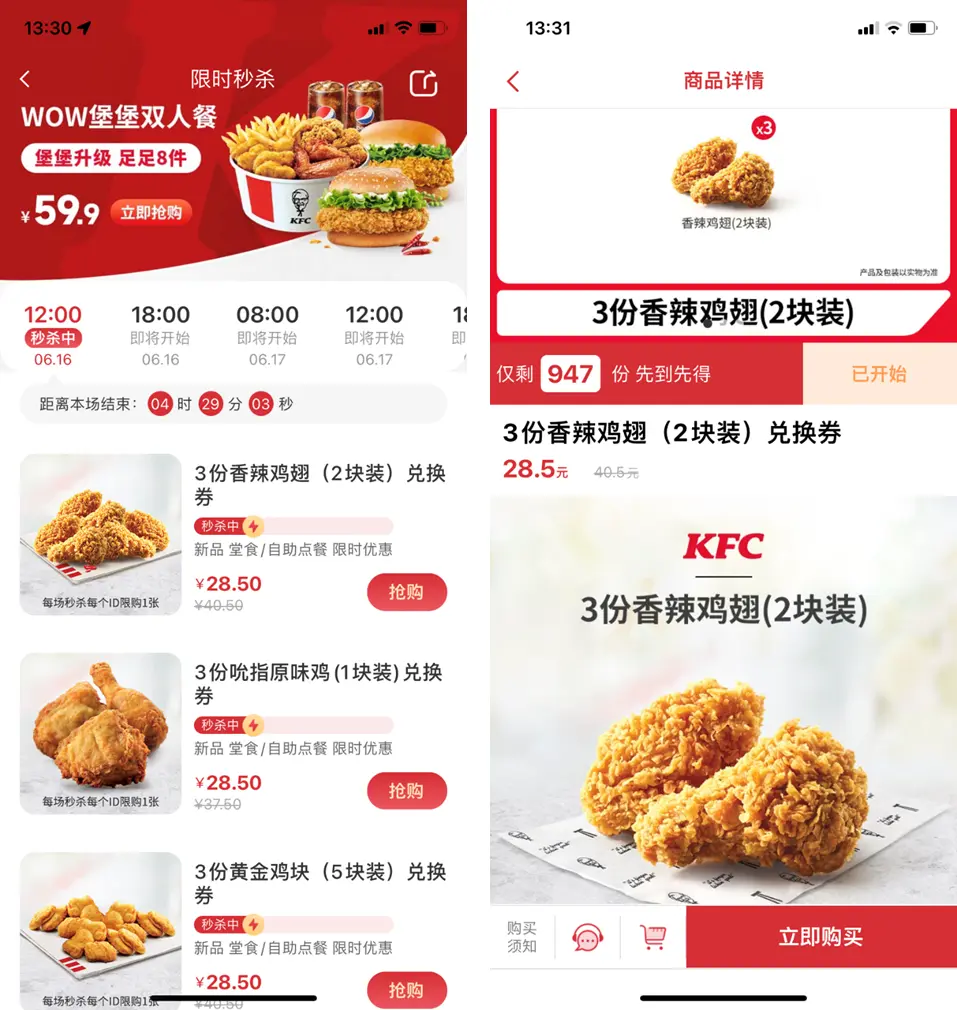Open the shopping cart

[x=653, y=937]
